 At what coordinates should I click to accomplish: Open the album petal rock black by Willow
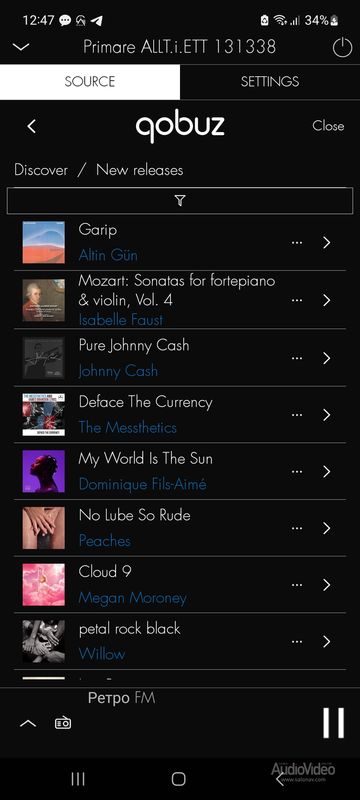[x=179, y=641]
